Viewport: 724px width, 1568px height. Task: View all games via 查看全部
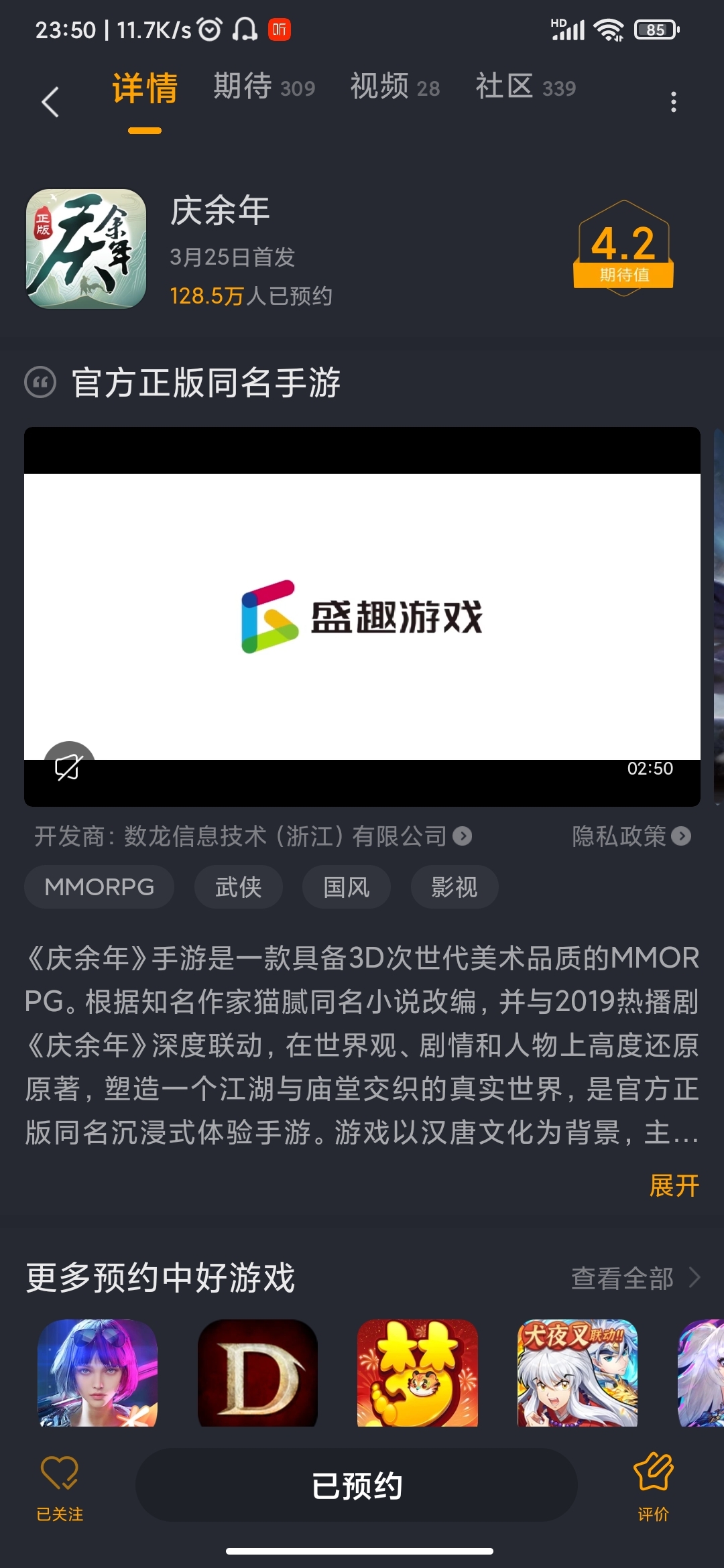634,1278
